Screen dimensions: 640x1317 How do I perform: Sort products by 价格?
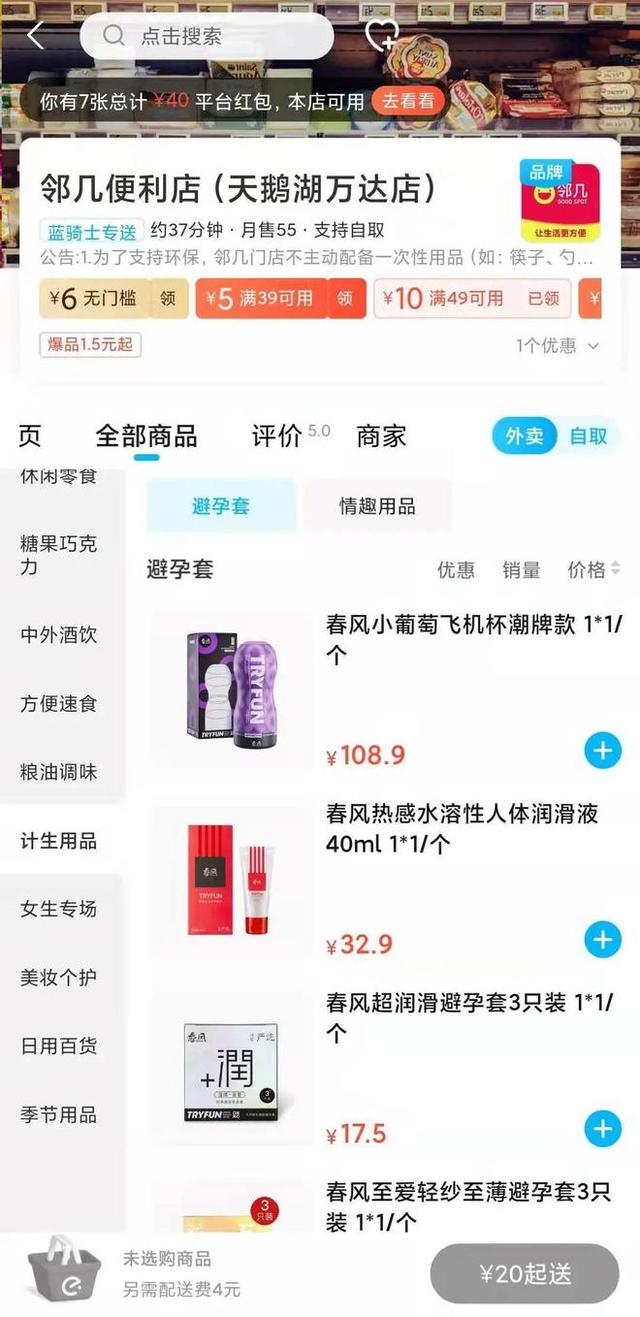pyautogui.click(x=594, y=570)
